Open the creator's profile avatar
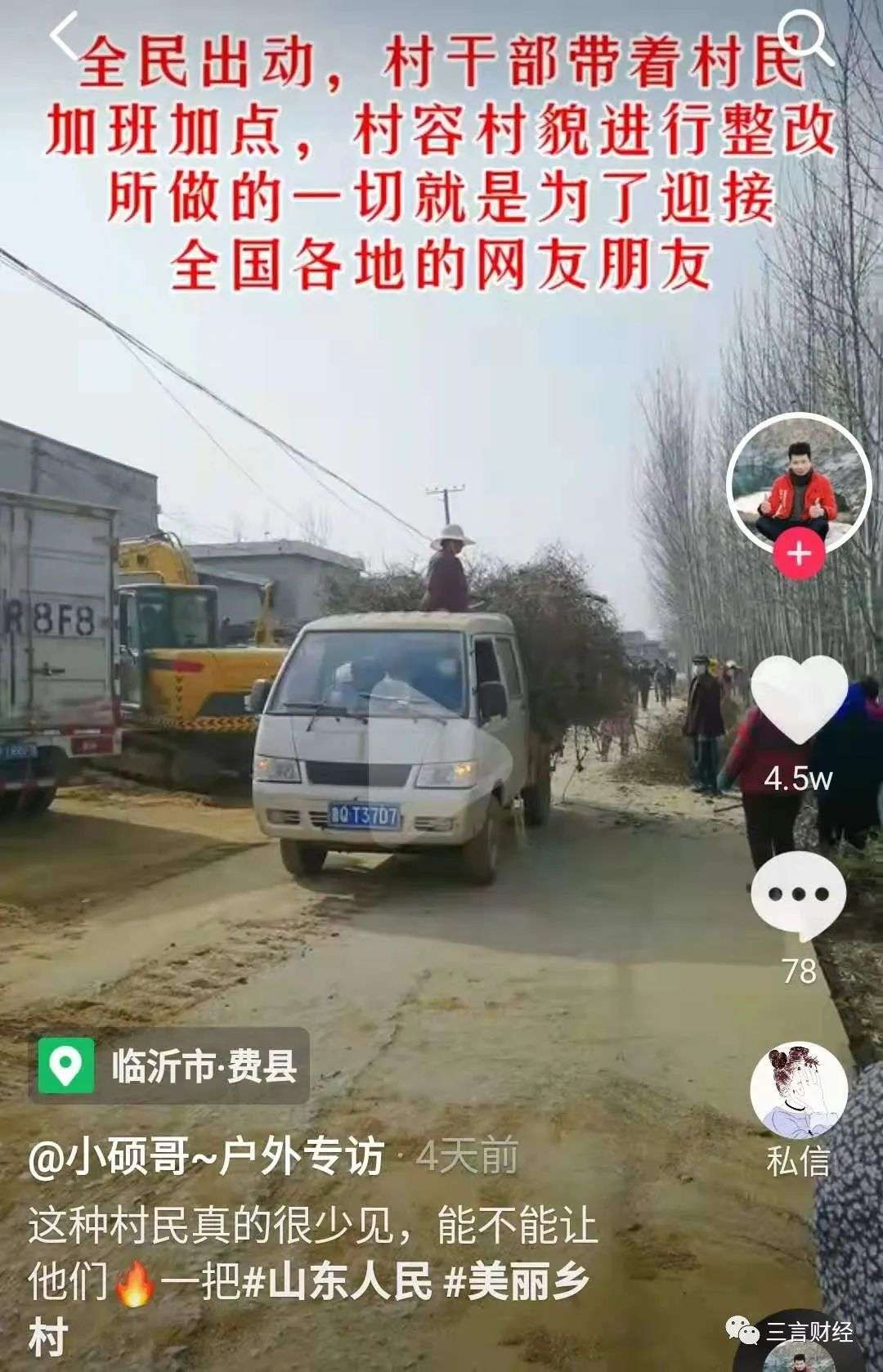The width and height of the screenshot is (883, 1372). pos(799,484)
